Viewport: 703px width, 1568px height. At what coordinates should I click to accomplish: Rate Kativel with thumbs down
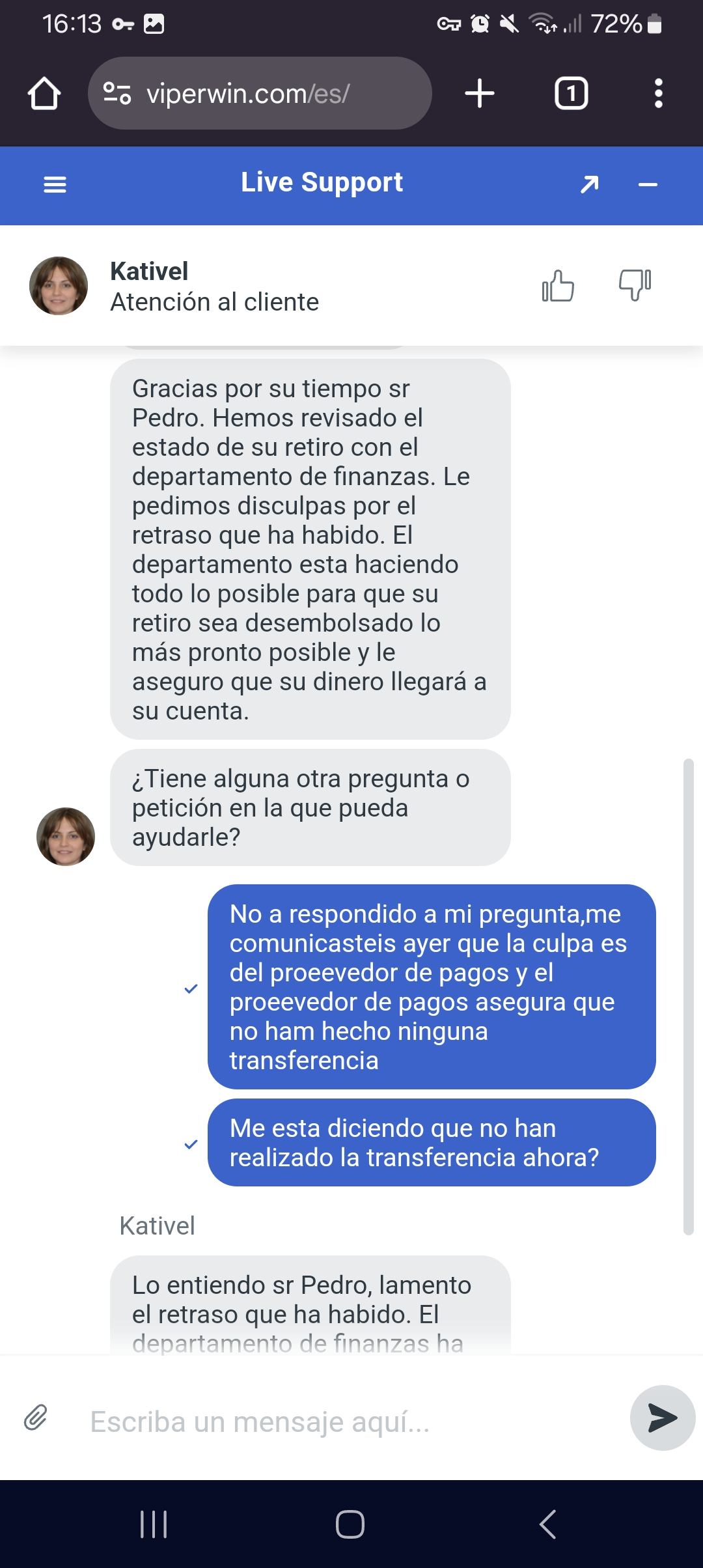[635, 285]
